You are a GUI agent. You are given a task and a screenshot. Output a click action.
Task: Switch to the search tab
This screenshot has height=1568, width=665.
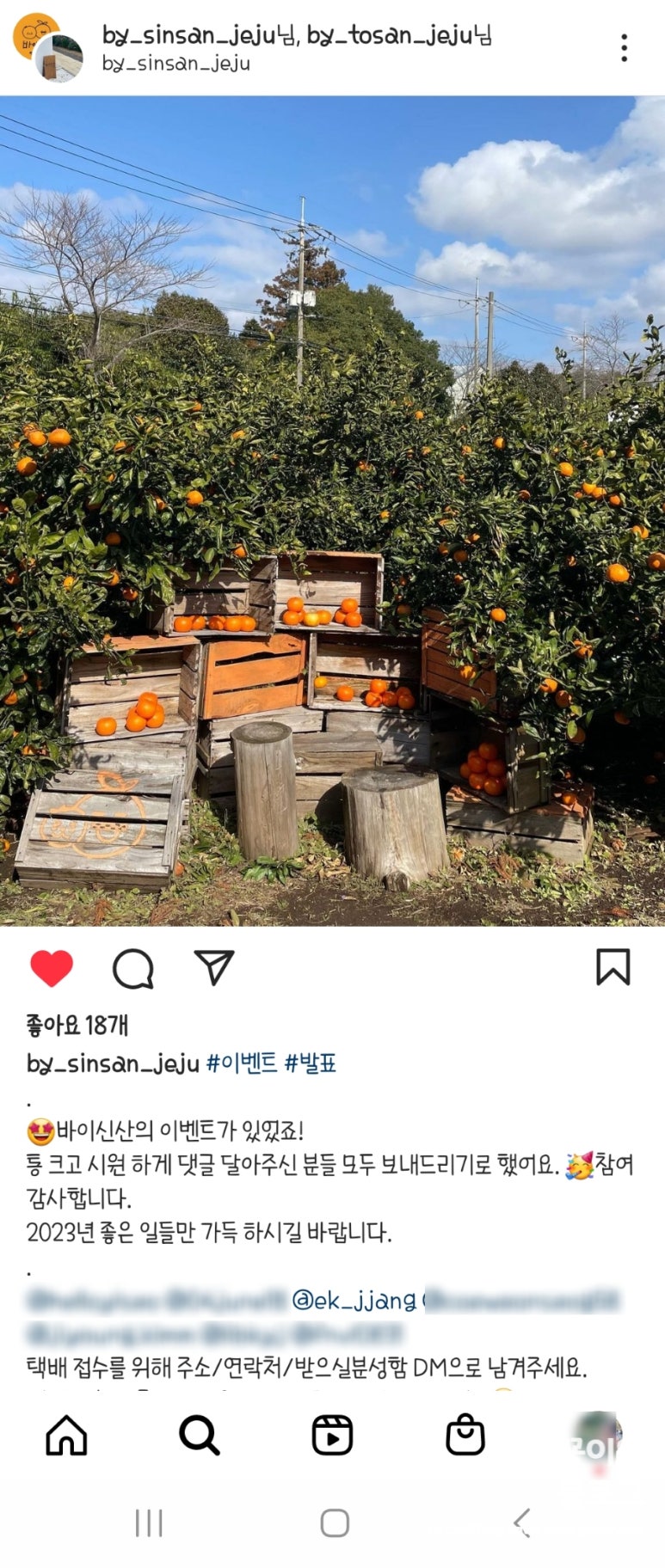[199, 1435]
